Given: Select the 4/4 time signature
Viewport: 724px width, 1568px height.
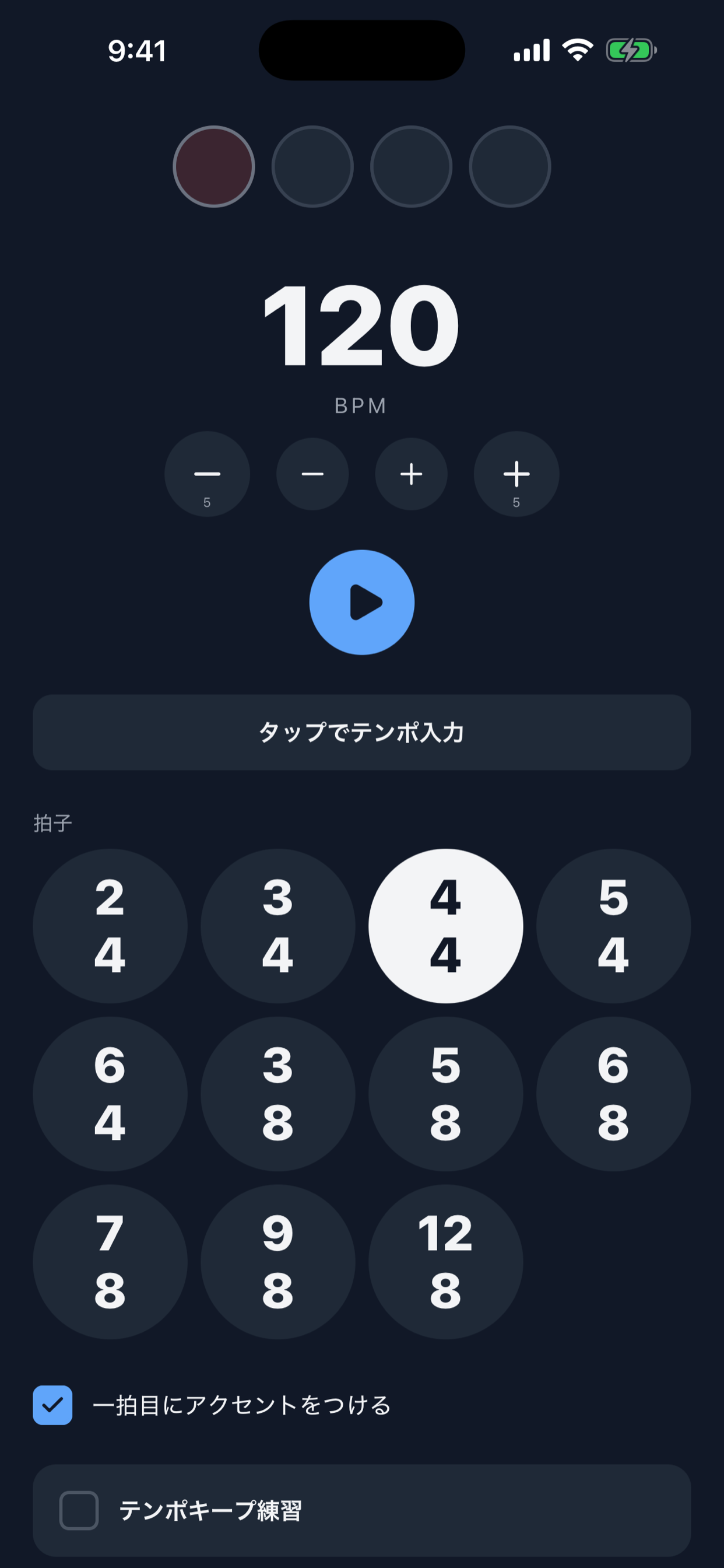Looking at the screenshot, I should coord(446,926).
